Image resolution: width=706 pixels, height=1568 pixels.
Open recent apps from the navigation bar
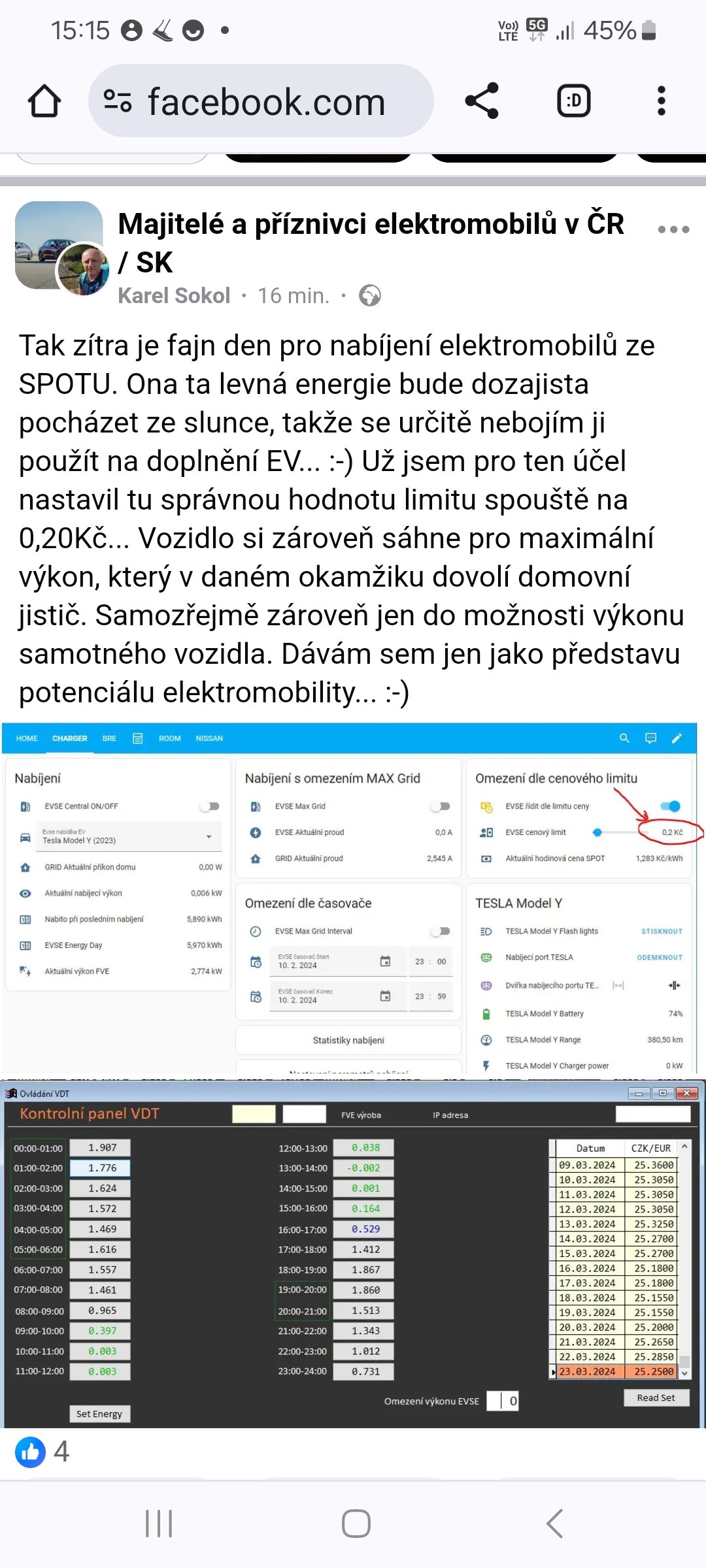pyautogui.click(x=159, y=1524)
